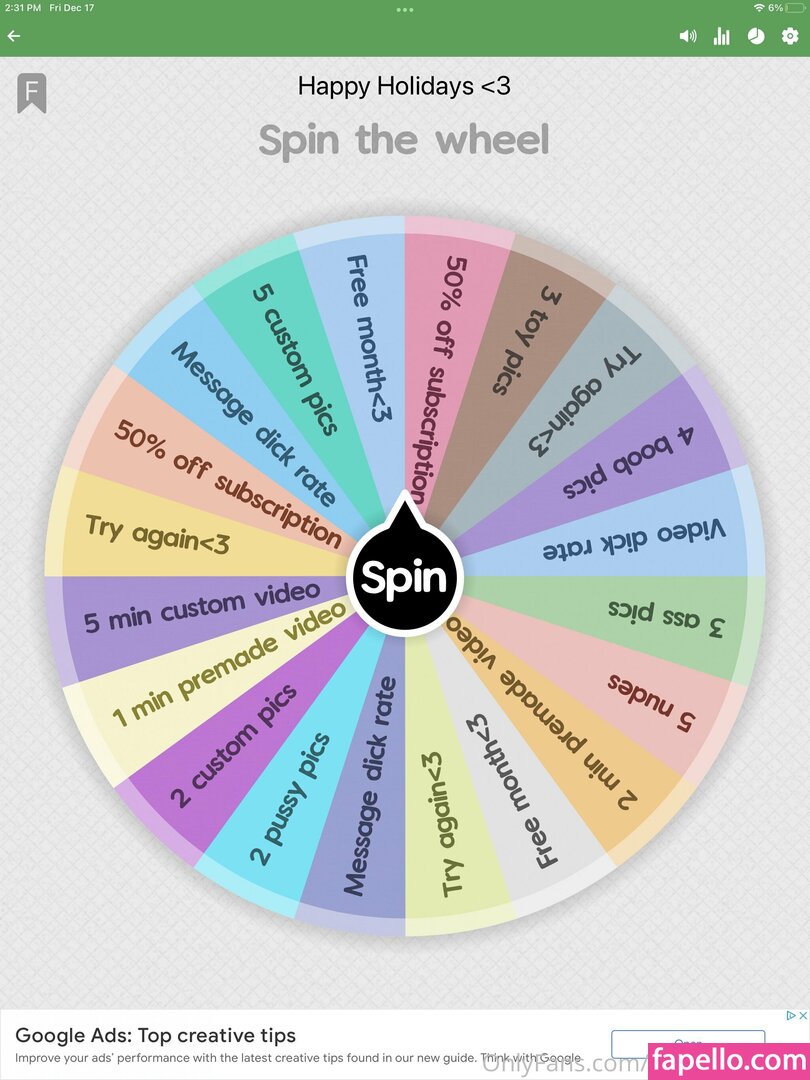This screenshot has height=1080, width=810.
Task: Go back with the top-left arrow
Action: 14,36
